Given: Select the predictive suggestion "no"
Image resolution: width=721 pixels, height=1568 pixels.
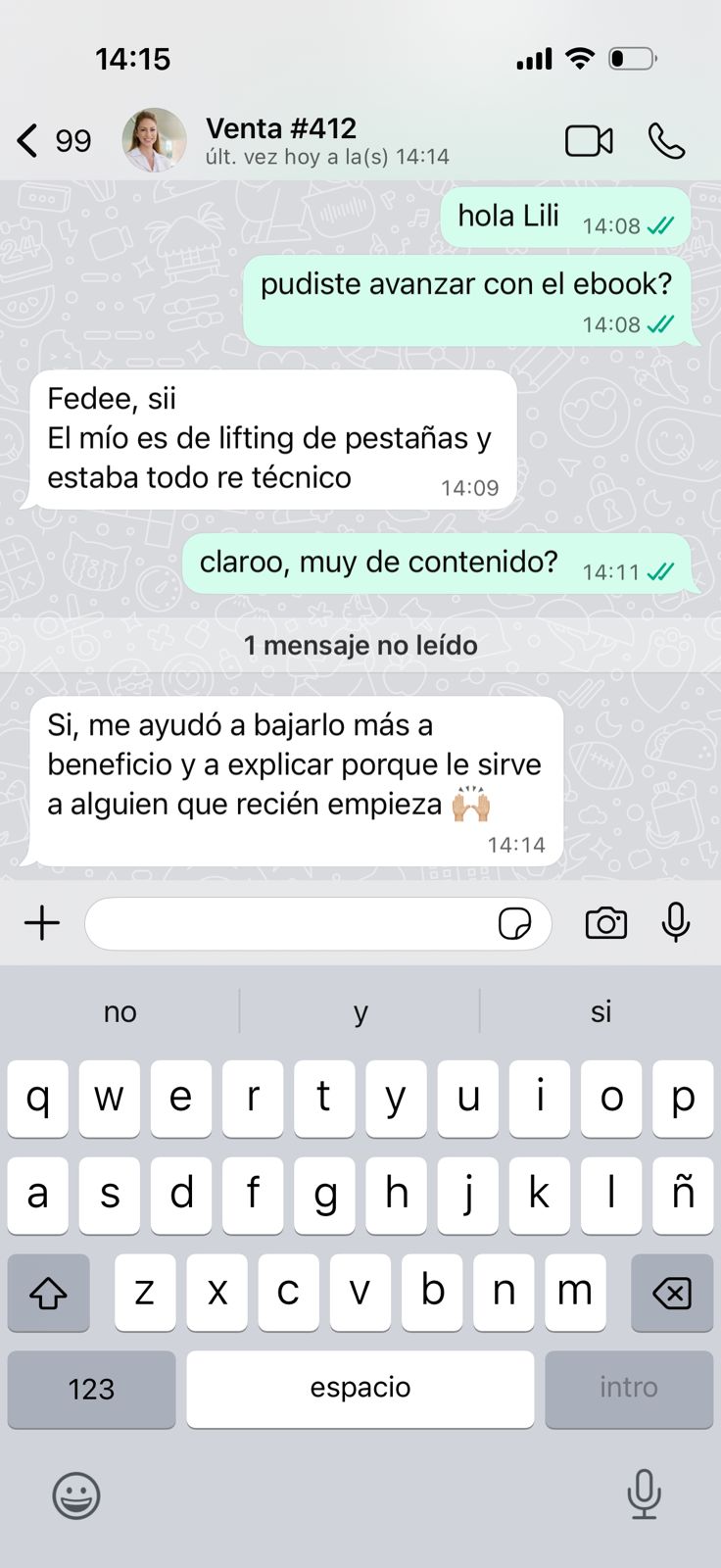Looking at the screenshot, I should pyautogui.click(x=120, y=1011).
